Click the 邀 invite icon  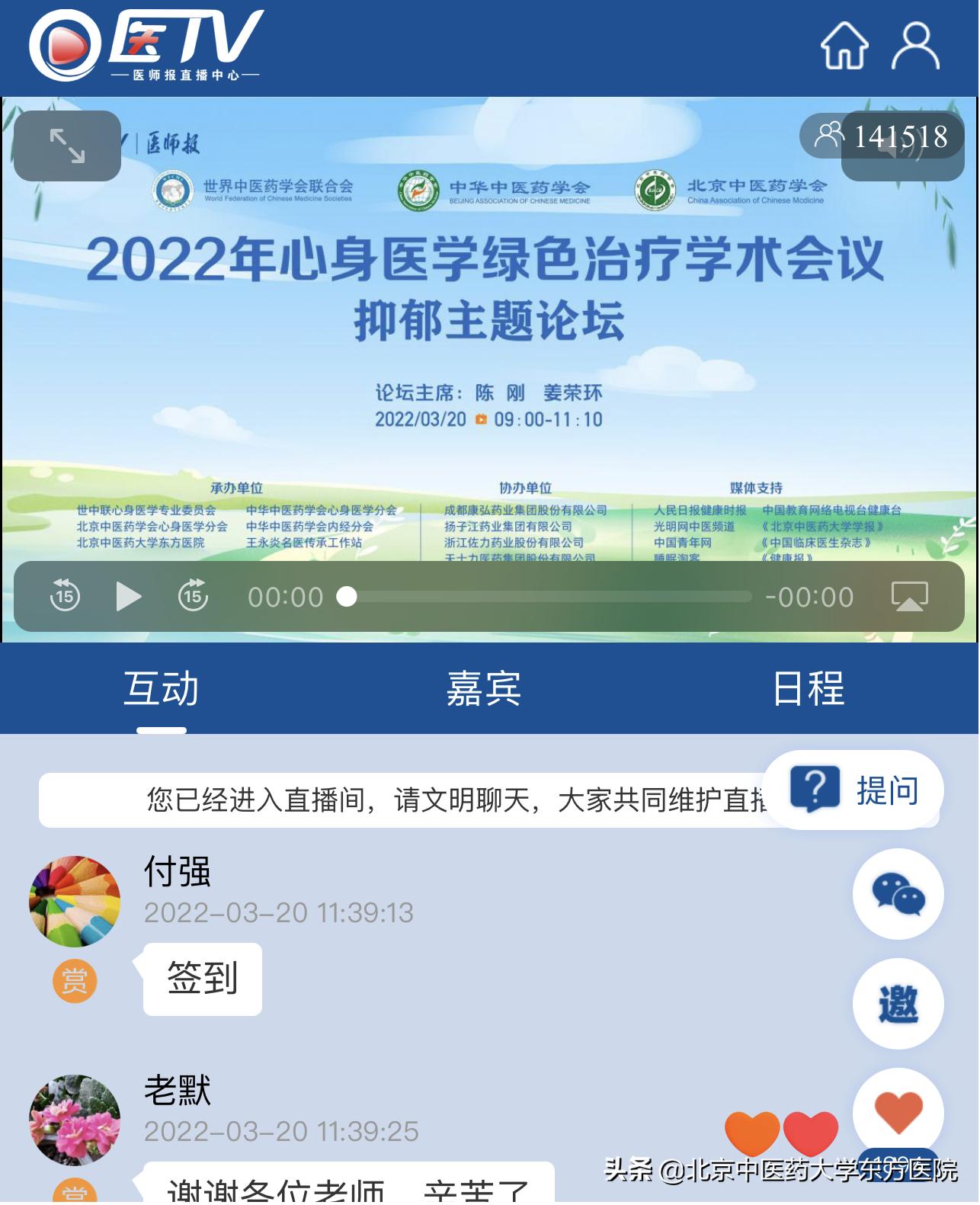(898, 1005)
